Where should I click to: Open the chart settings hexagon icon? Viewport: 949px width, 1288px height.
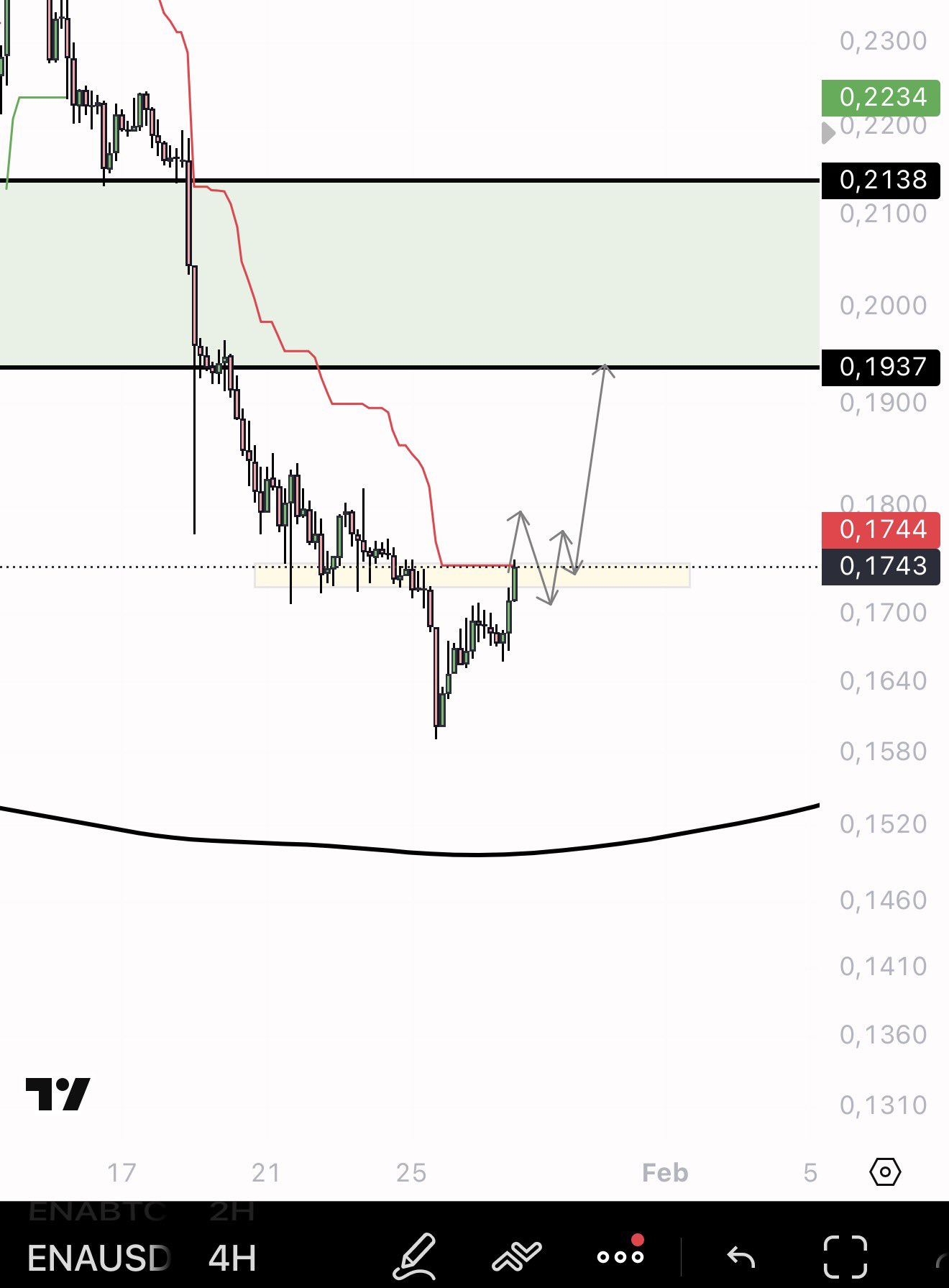(x=884, y=1172)
